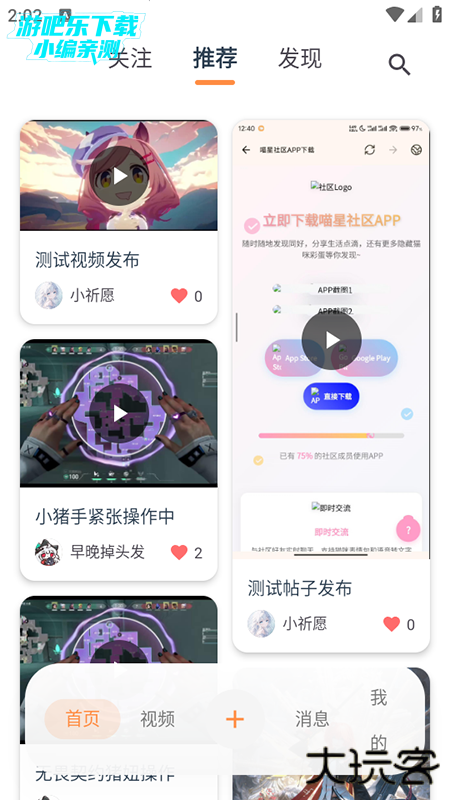The image size is (450, 800).
Task: Like the 测试视频发布 post
Action: tap(179, 296)
